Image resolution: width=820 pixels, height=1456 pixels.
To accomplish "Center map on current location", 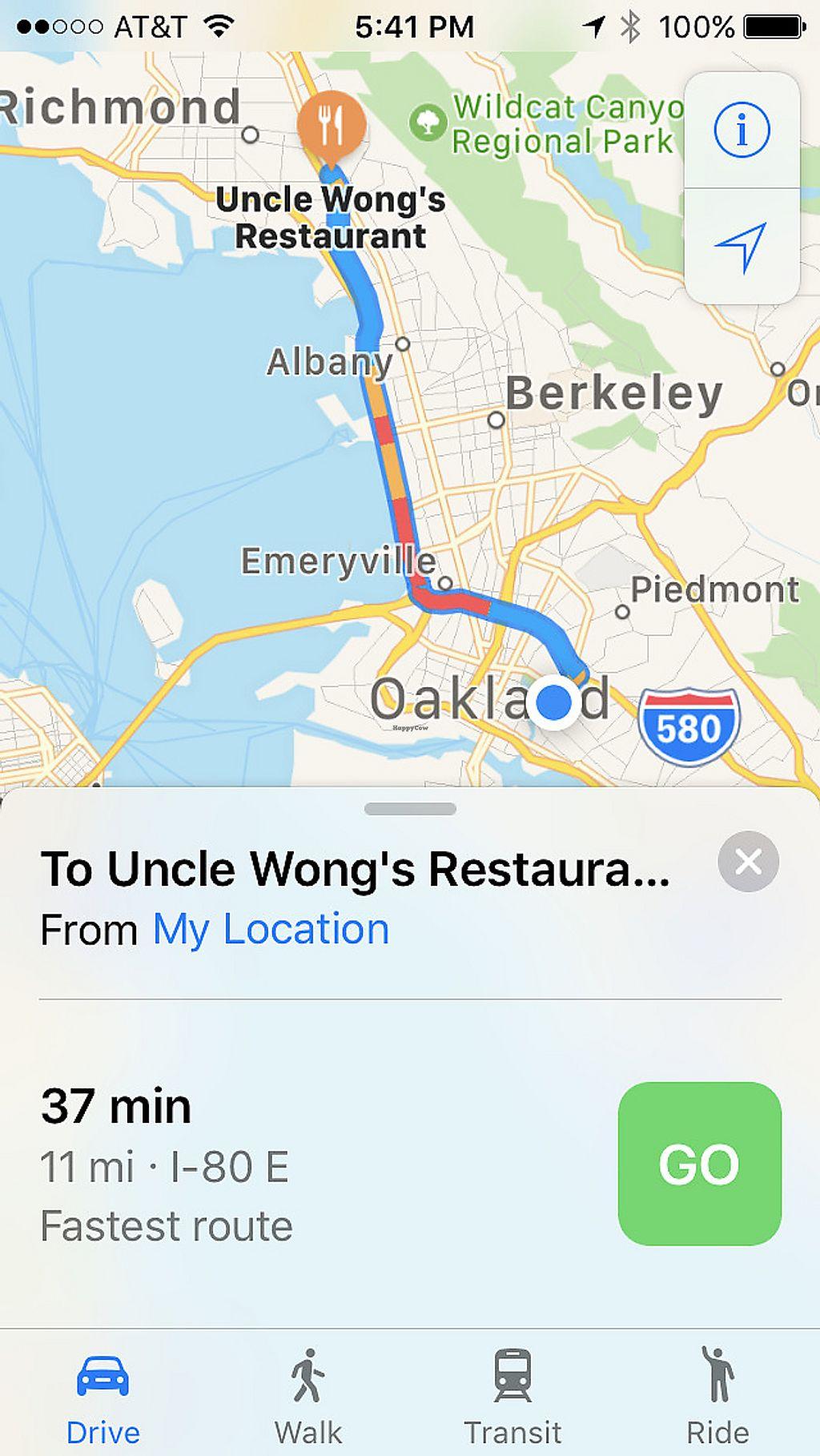I will click(742, 247).
